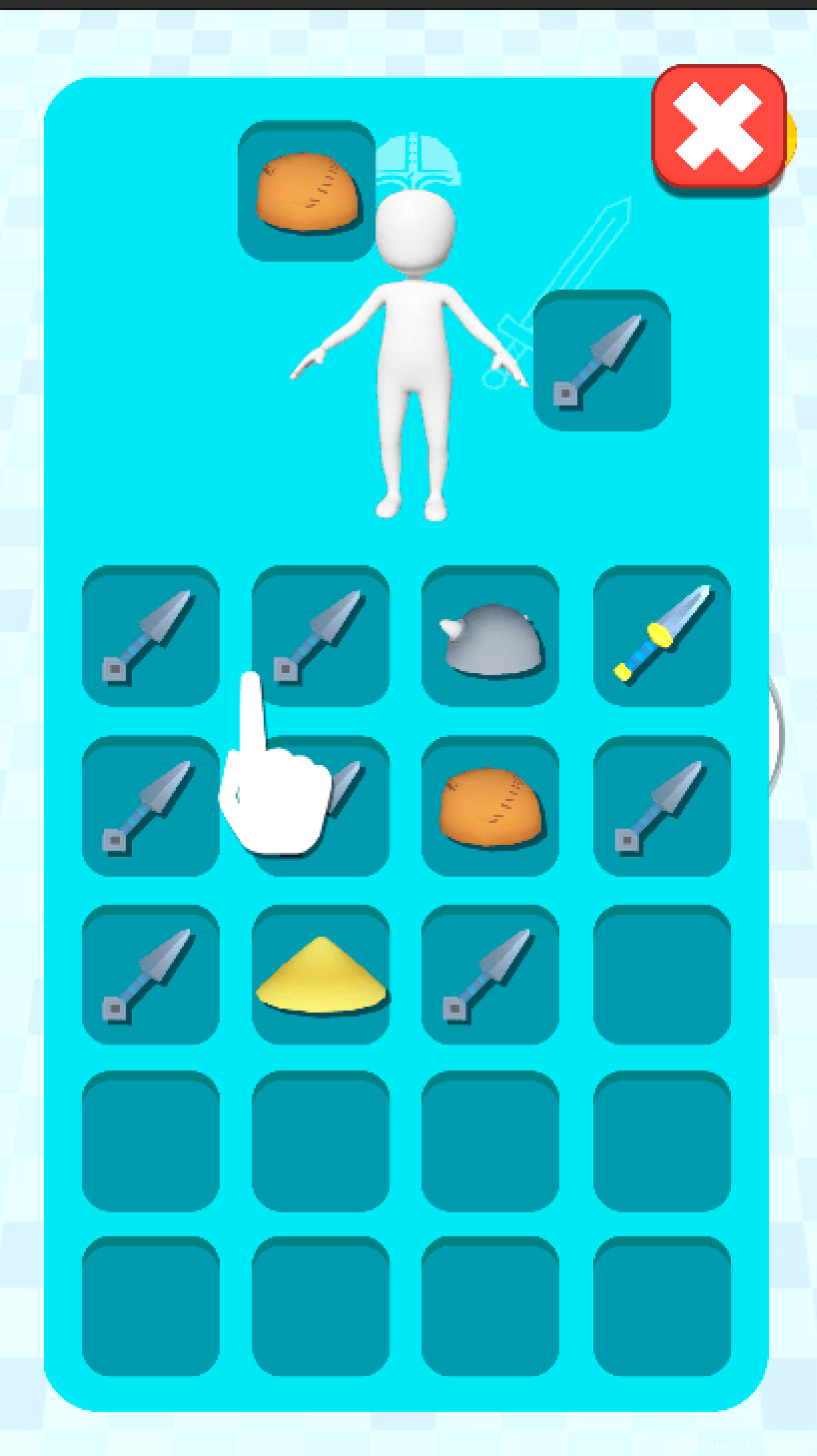Tap the equipped kunai weapon slot

[602, 360]
